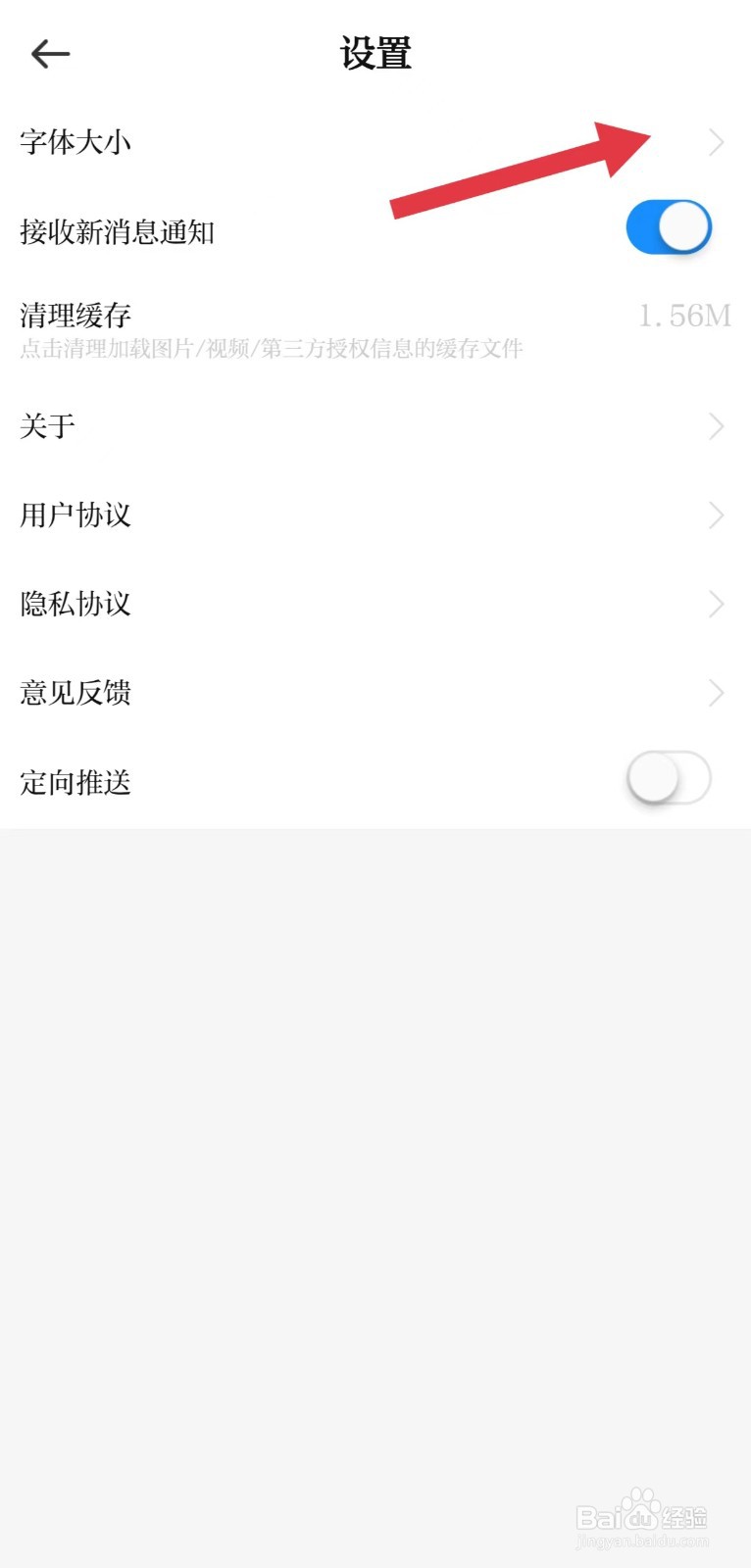This screenshot has width=751, height=1568.
Task: Tap the 1.56M cache size indicator
Action: coord(684,315)
